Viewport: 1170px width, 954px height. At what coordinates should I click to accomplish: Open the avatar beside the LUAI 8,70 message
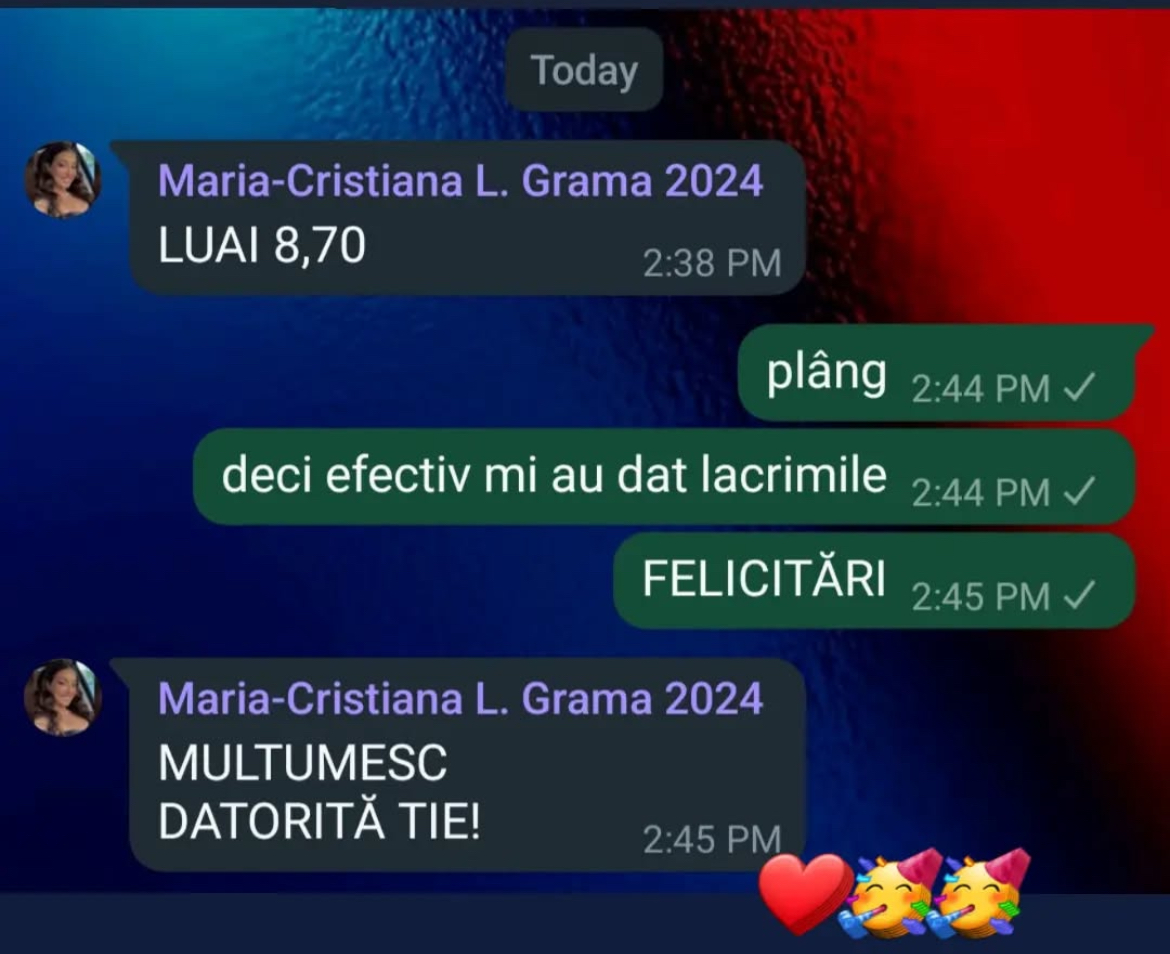(63, 180)
